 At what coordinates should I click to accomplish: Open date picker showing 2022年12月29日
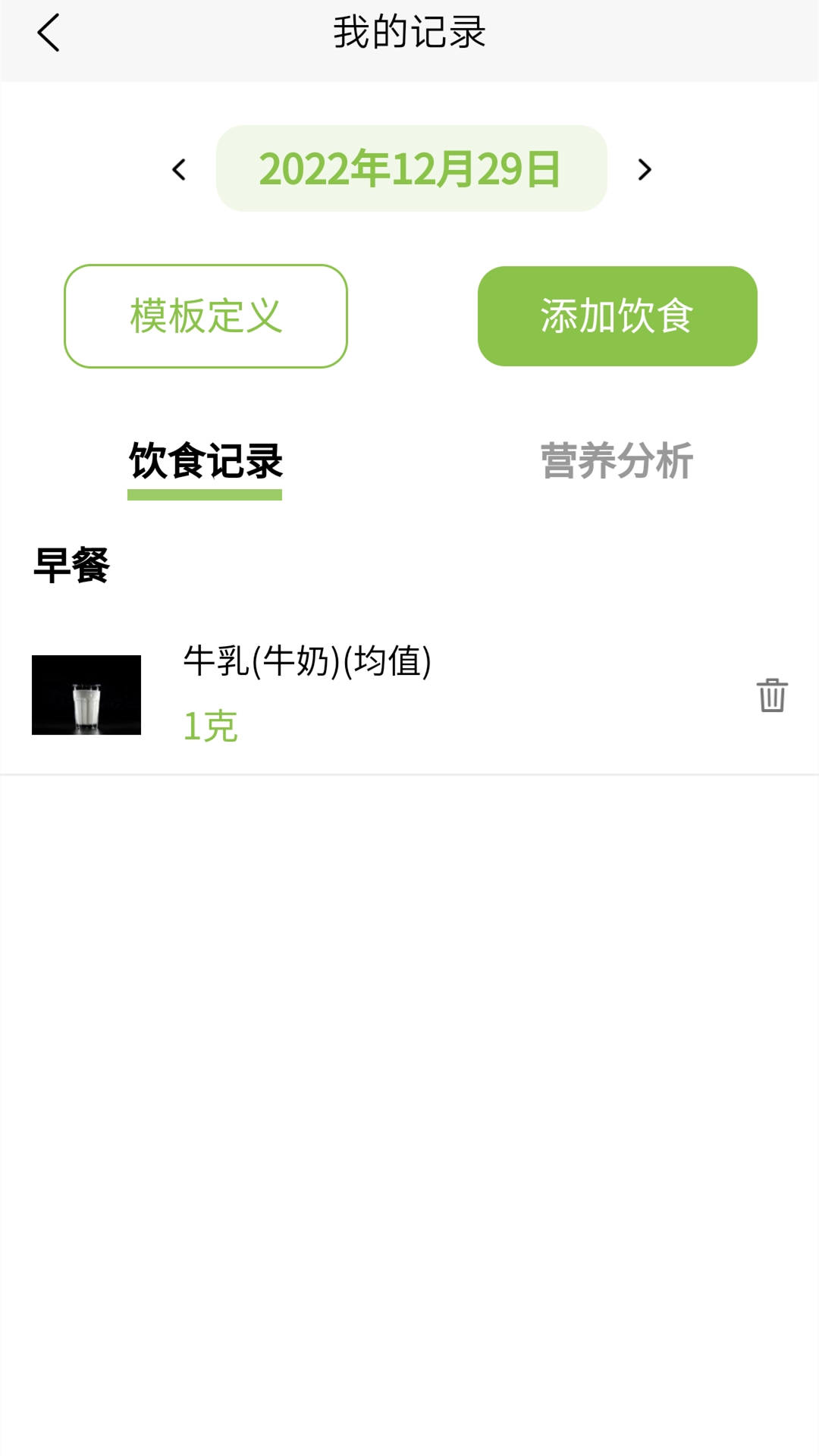pos(411,168)
